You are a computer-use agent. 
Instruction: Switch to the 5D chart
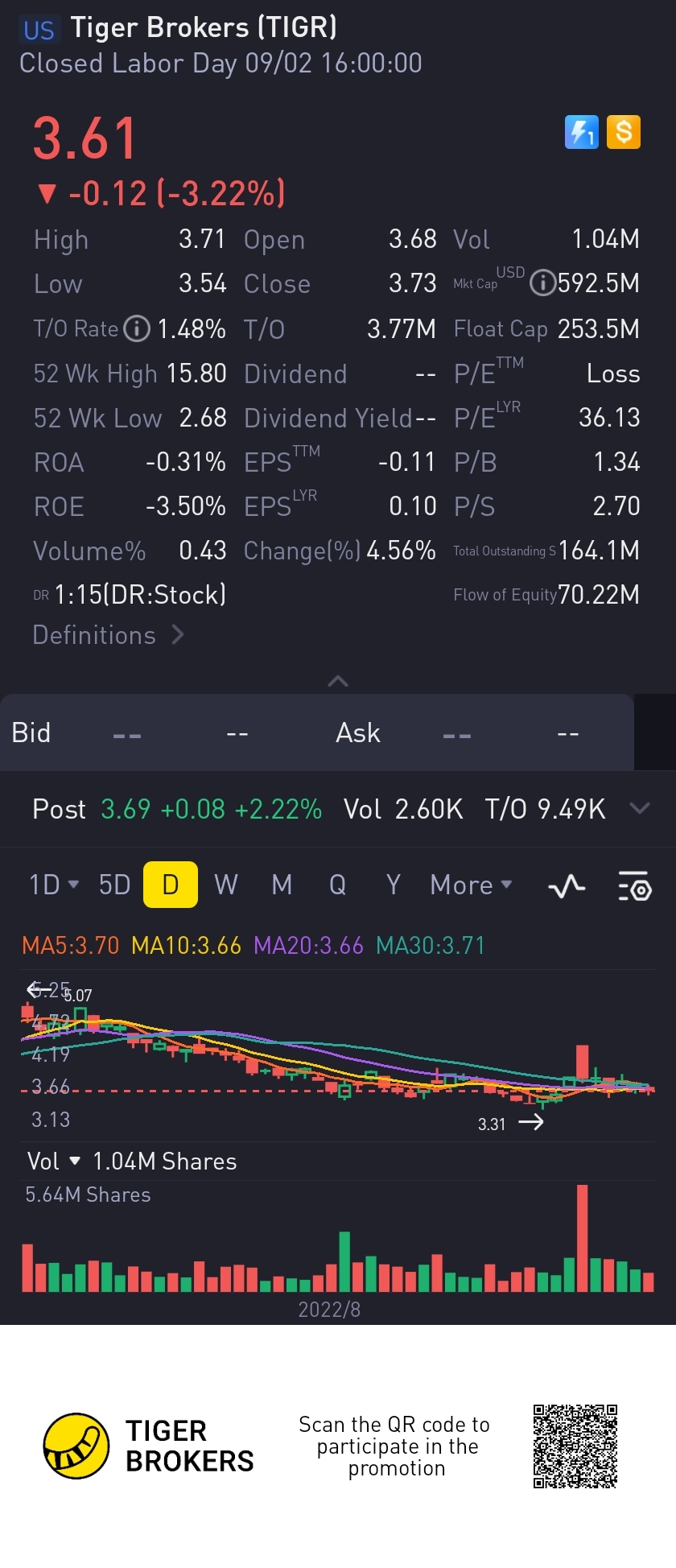(114, 885)
